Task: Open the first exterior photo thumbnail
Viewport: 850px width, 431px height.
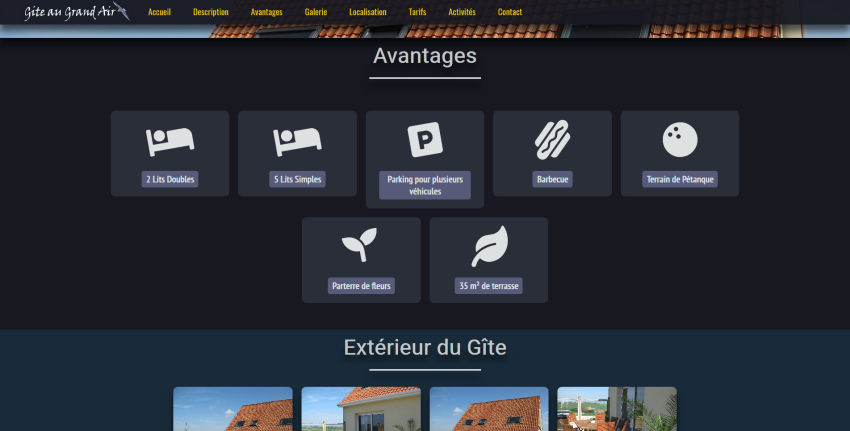Action: coord(233,409)
